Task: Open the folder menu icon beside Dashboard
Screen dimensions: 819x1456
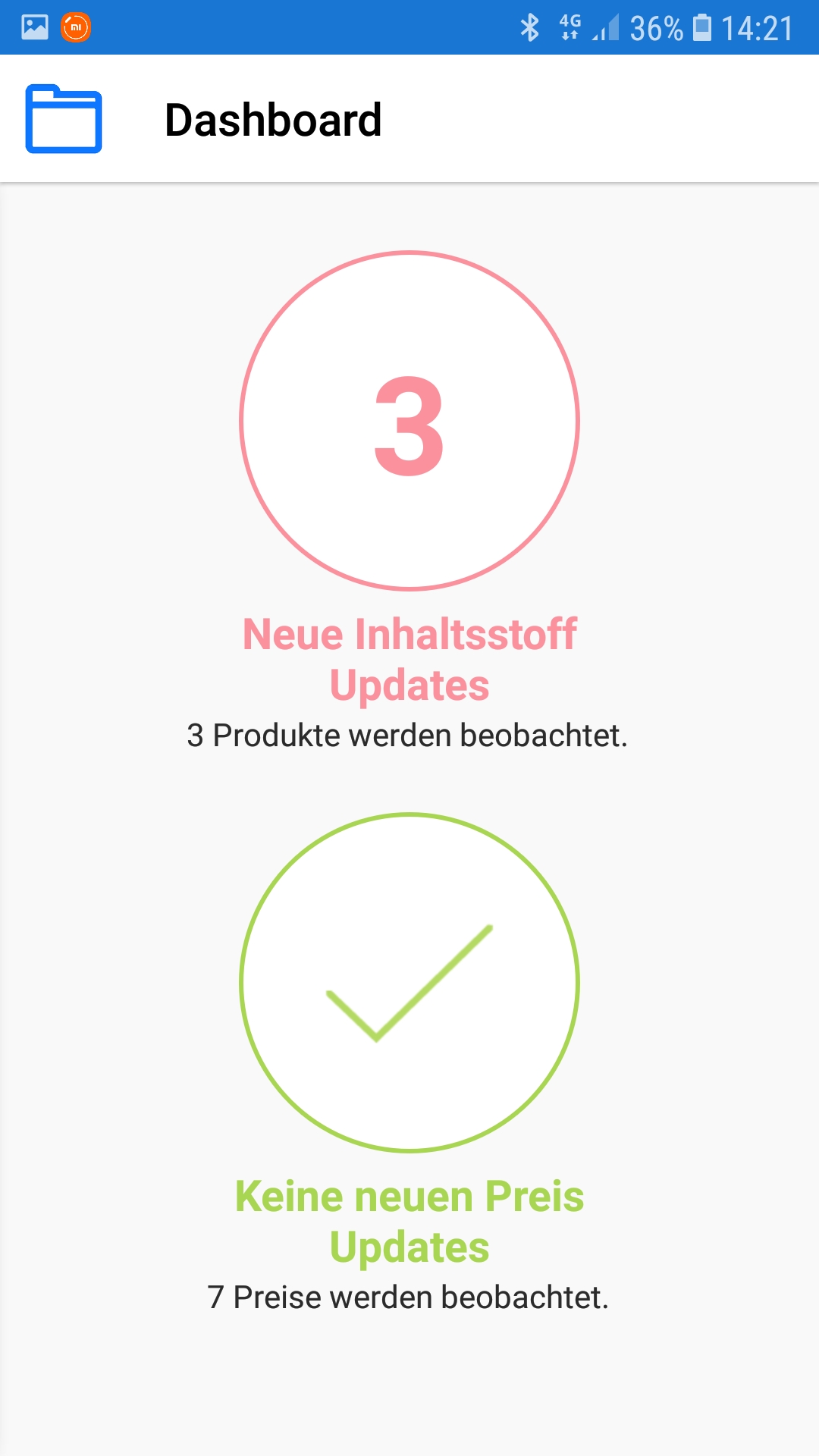Action: [64, 119]
